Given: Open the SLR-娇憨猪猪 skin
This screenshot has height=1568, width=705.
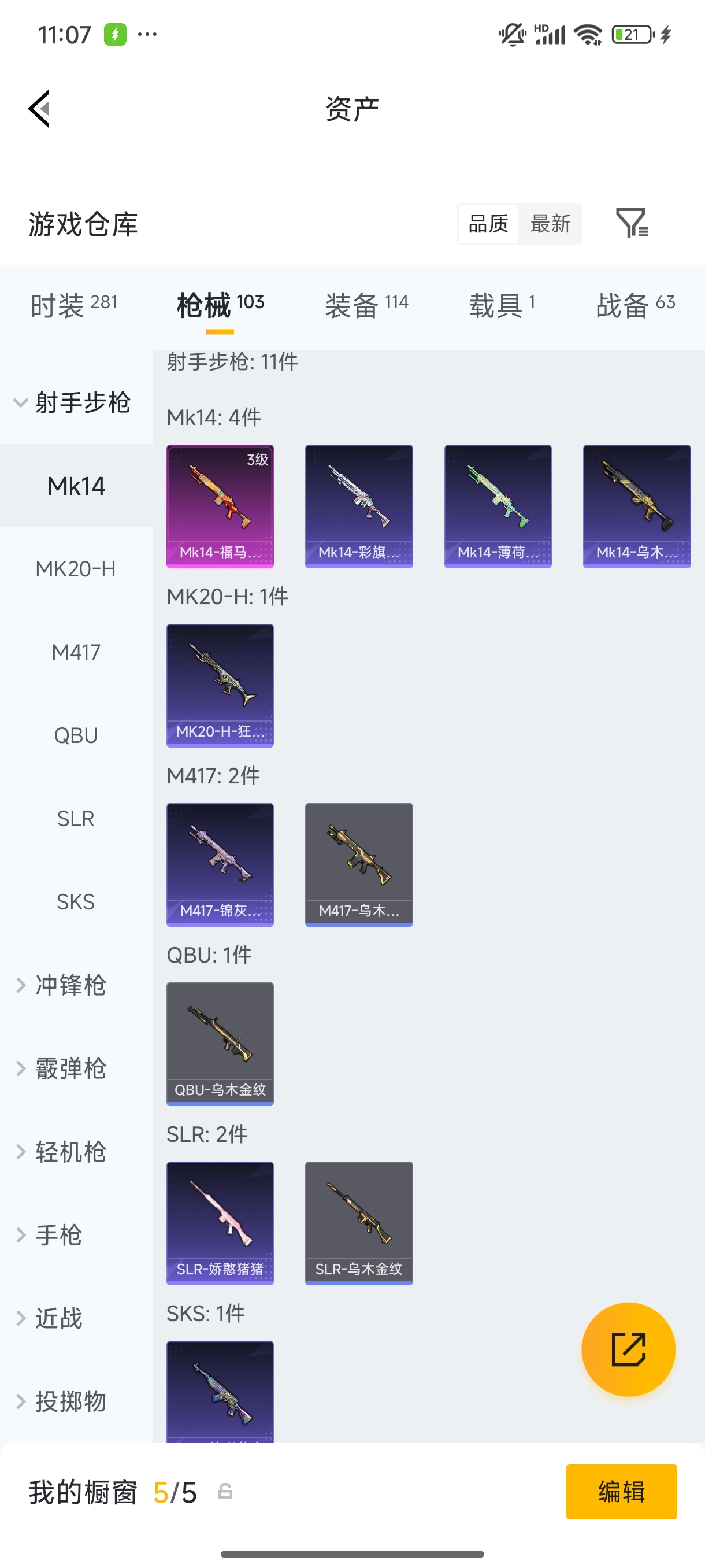Looking at the screenshot, I should (220, 1222).
